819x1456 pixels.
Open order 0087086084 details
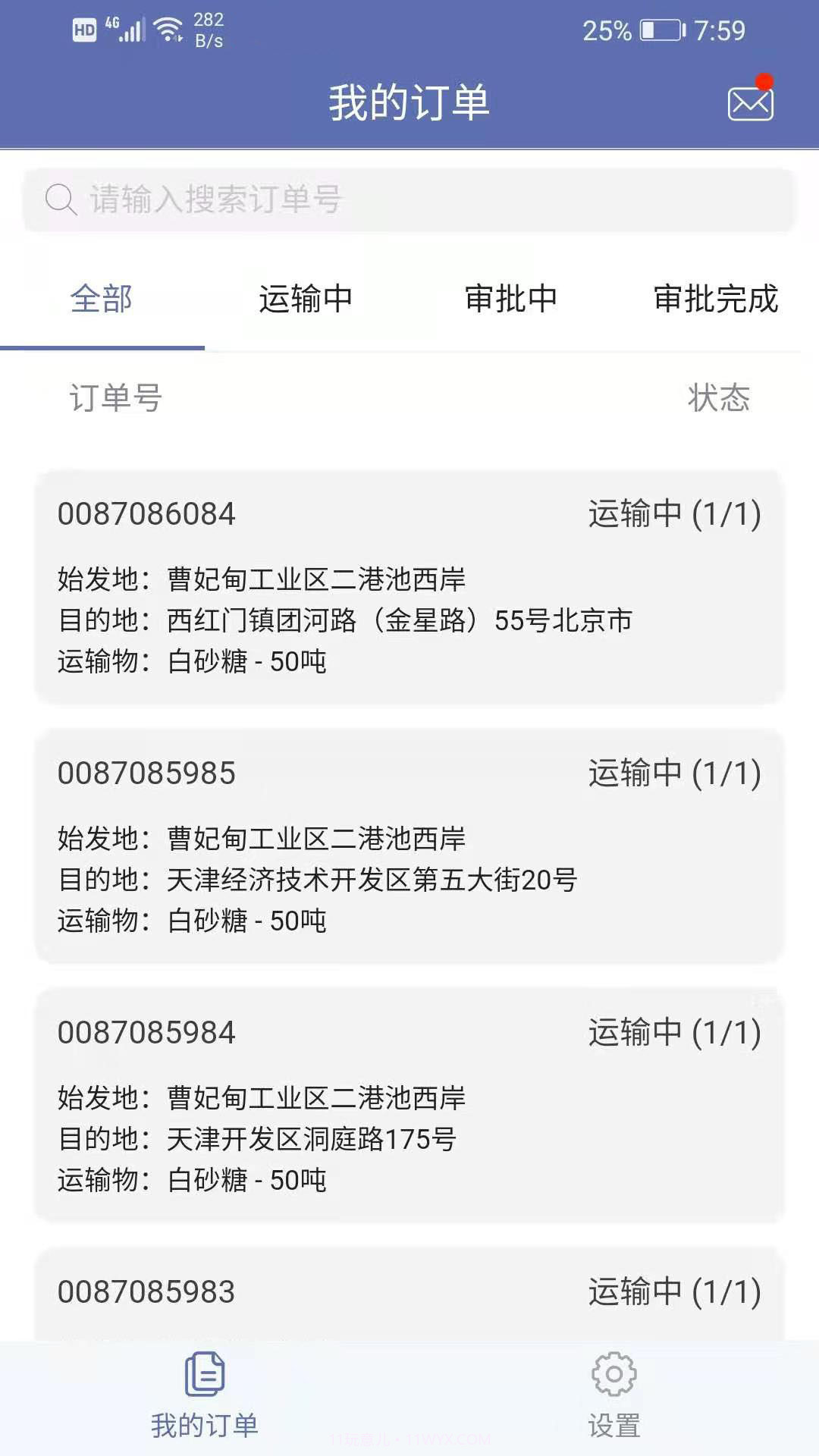pos(409,588)
